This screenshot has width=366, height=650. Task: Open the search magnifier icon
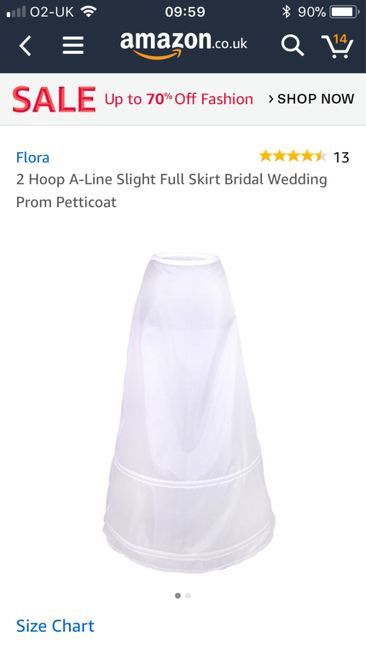pos(292,45)
